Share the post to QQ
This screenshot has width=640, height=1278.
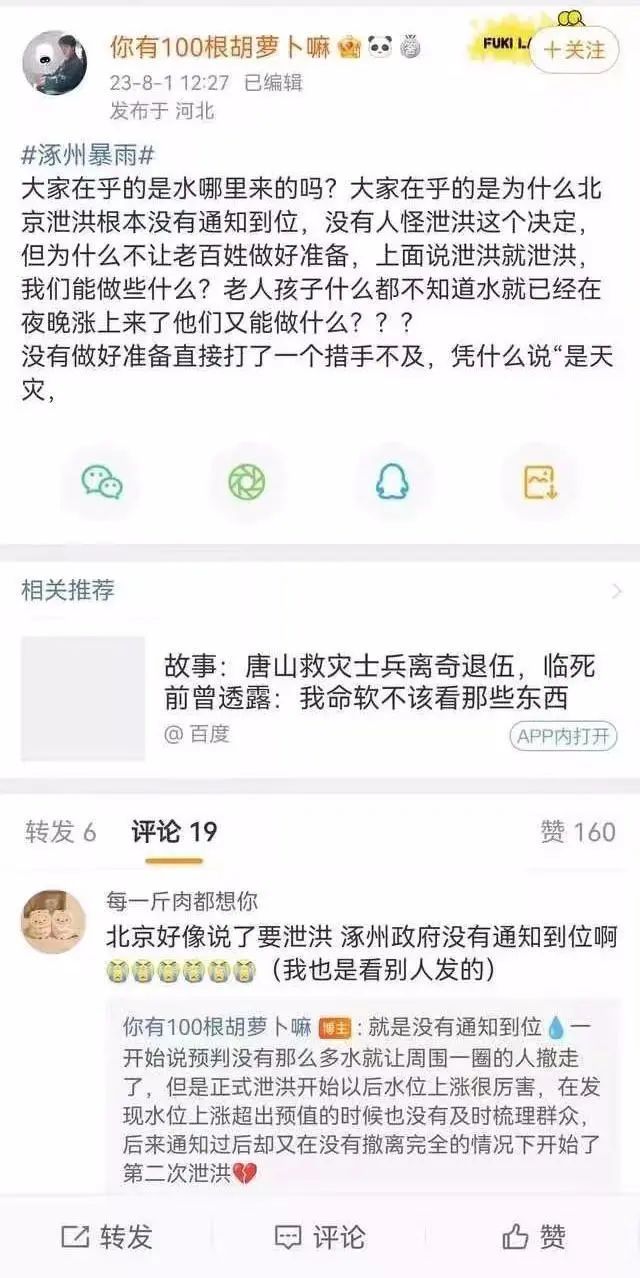[392, 482]
